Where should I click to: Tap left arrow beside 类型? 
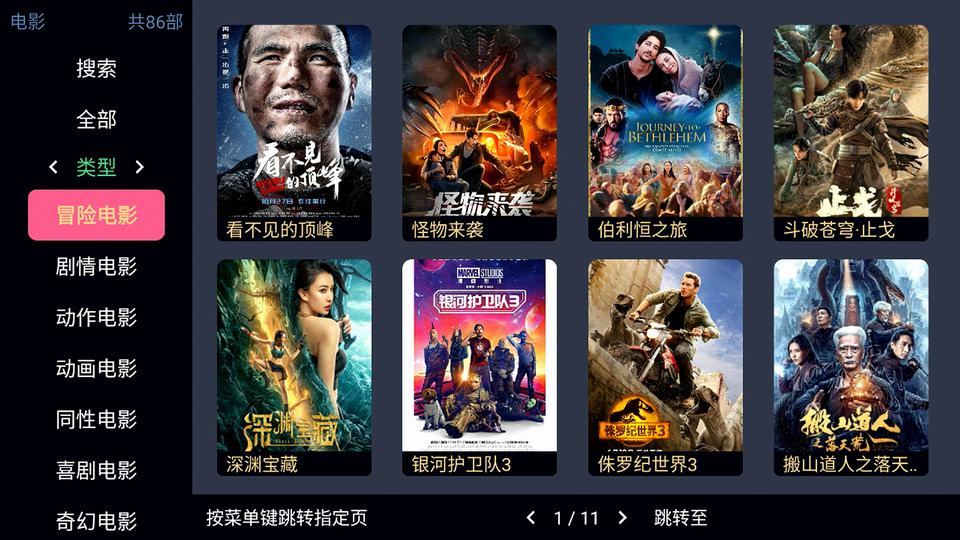54,168
